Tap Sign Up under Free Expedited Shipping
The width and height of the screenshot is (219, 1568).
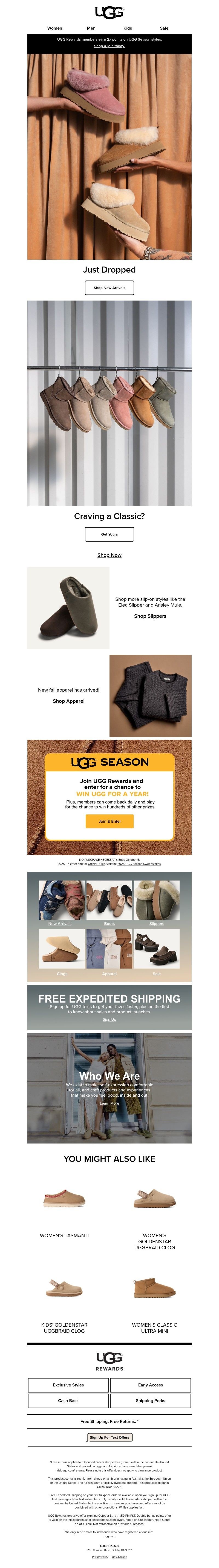tap(109, 1020)
